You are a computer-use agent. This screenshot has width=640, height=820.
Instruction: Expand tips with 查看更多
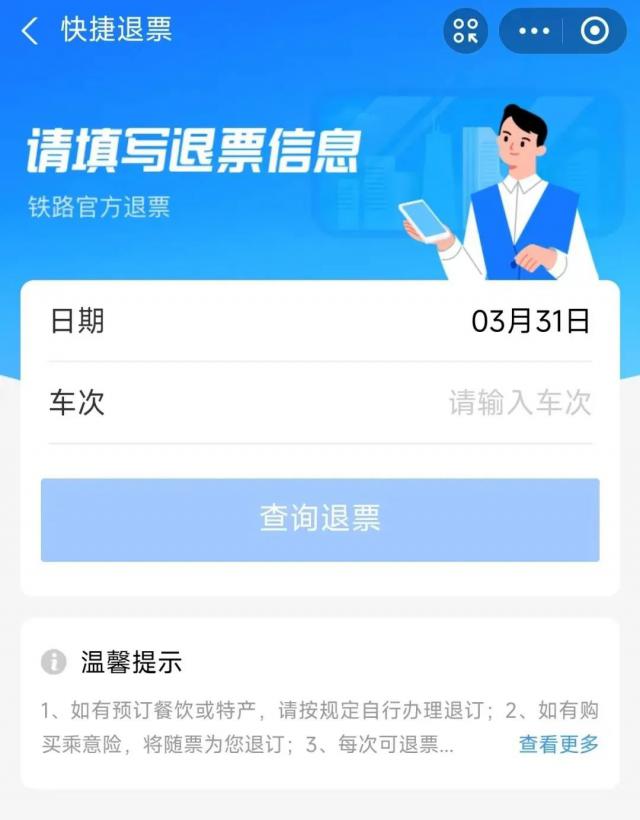click(x=558, y=744)
